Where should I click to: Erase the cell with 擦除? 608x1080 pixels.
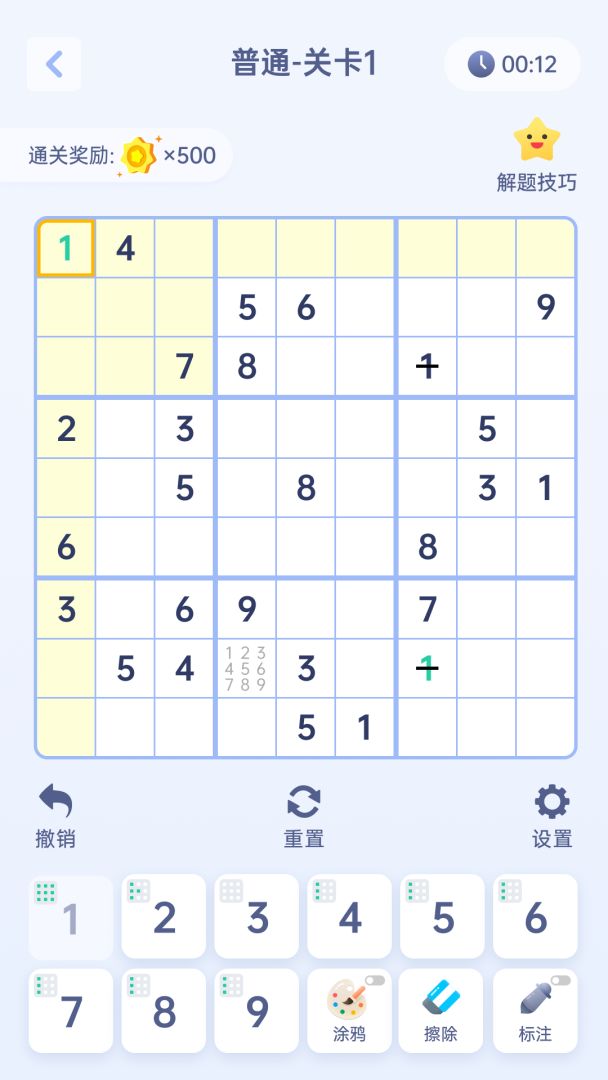441,1011
